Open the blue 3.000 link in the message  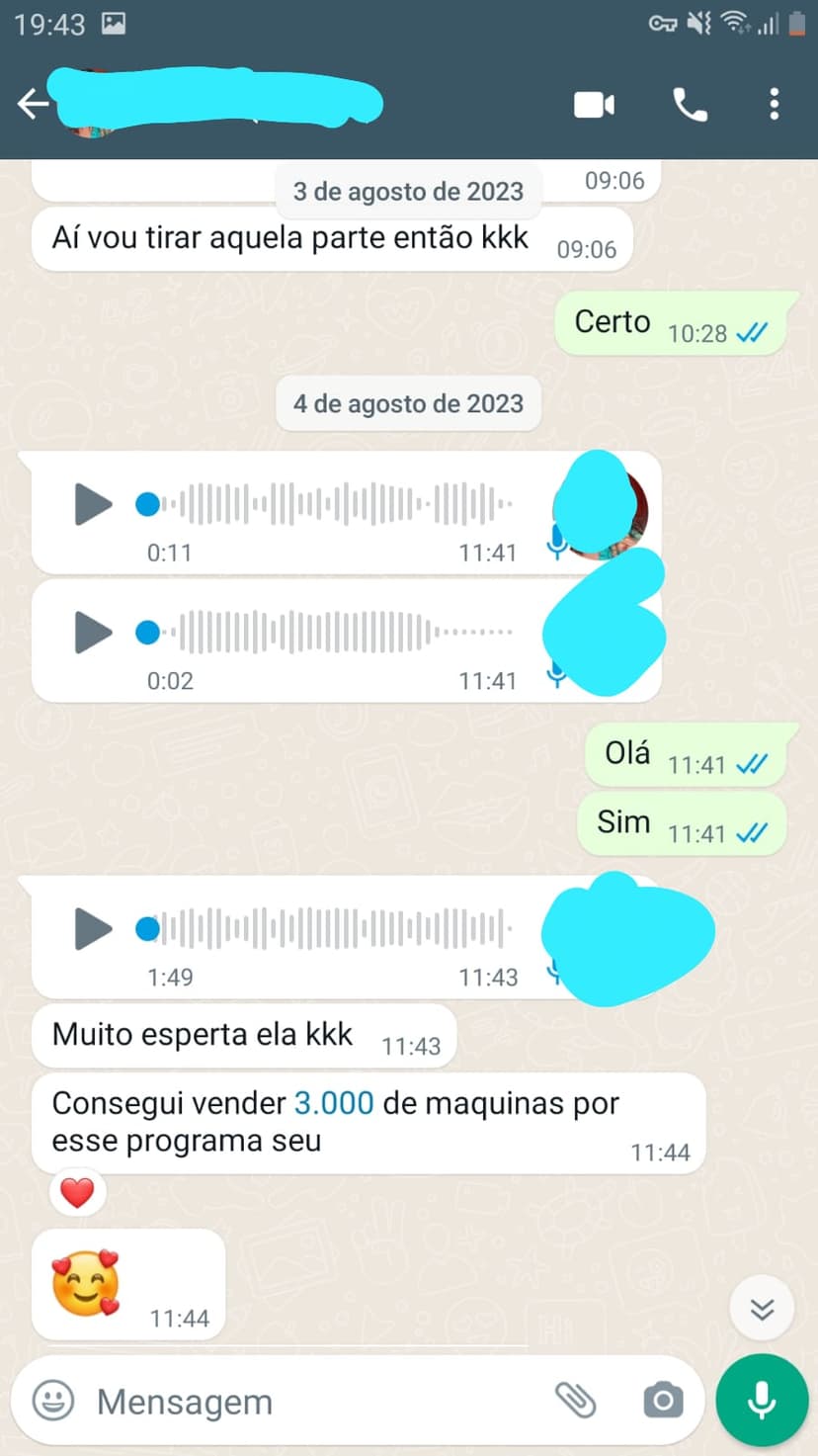(335, 1103)
